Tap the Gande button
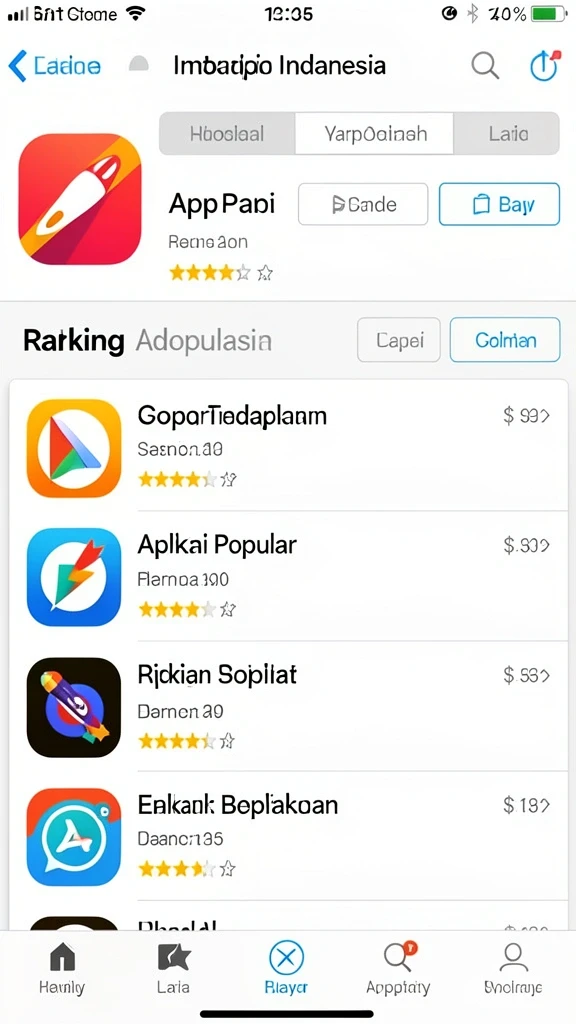 (x=363, y=204)
